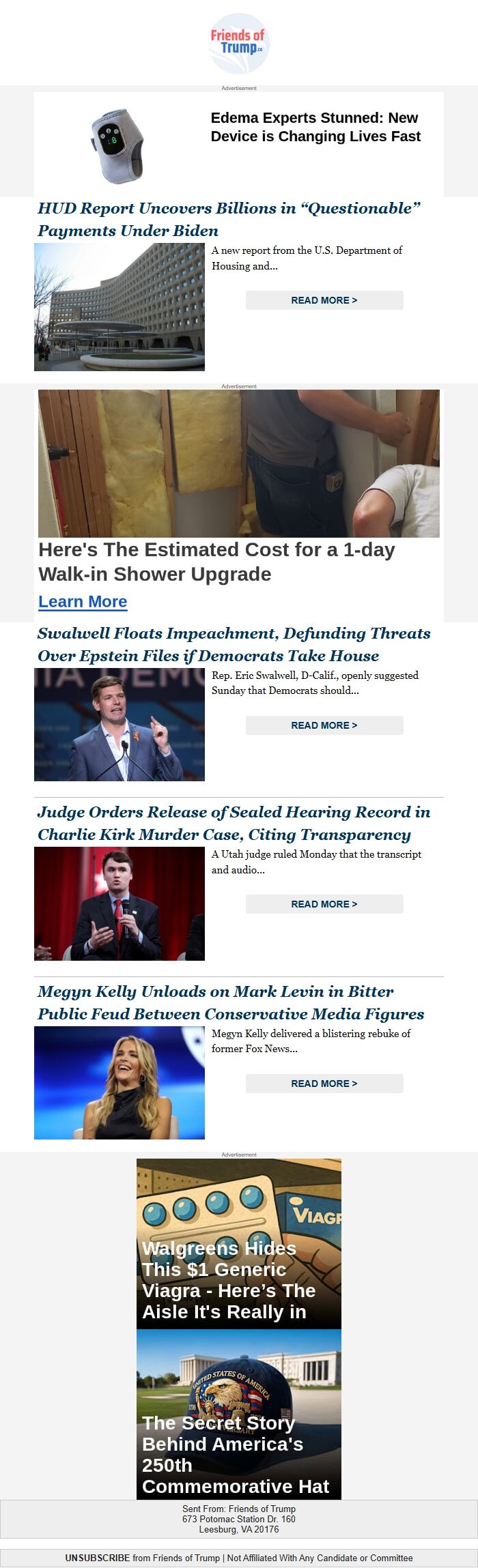Open the Megyn Kelly feud headline

click(x=231, y=1002)
